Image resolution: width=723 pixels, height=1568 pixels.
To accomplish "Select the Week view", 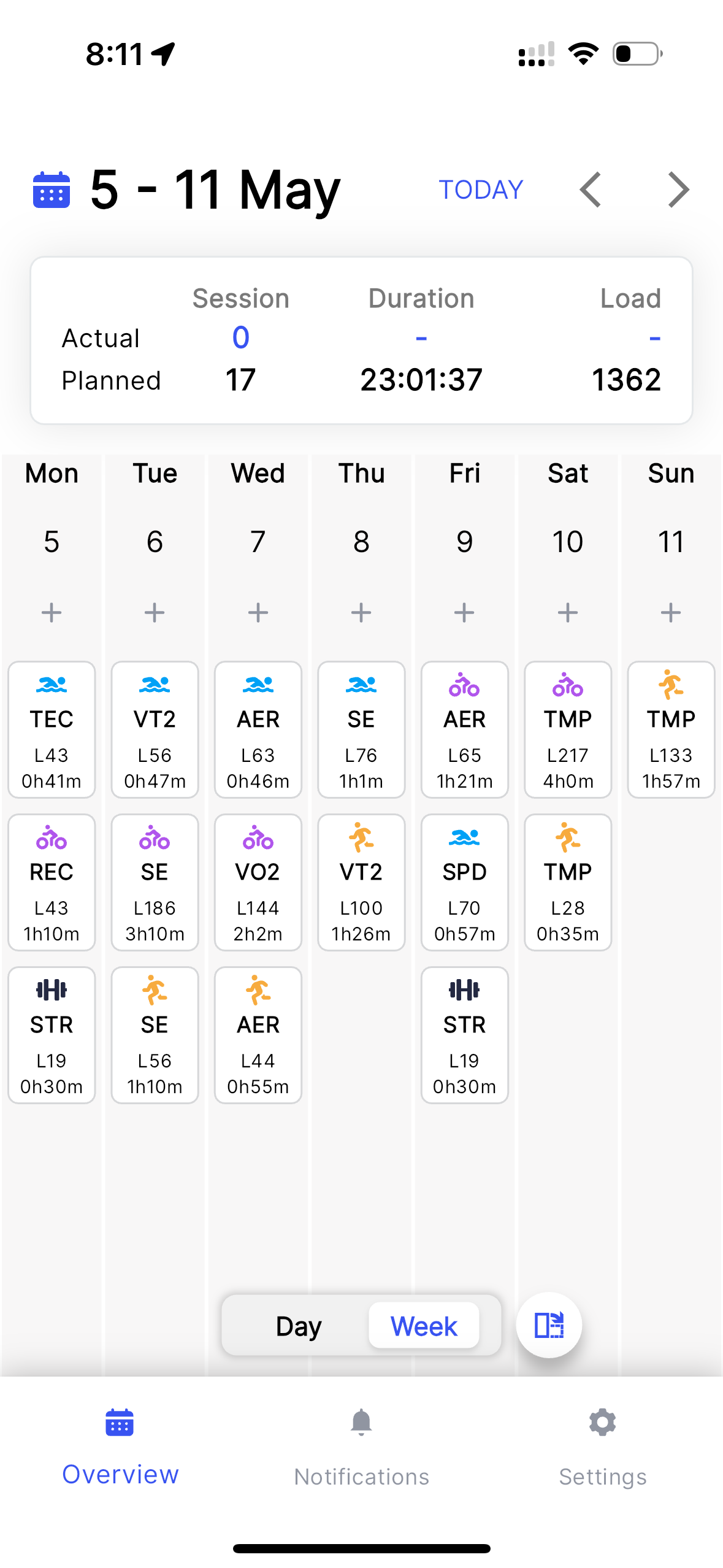I will (424, 1326).
